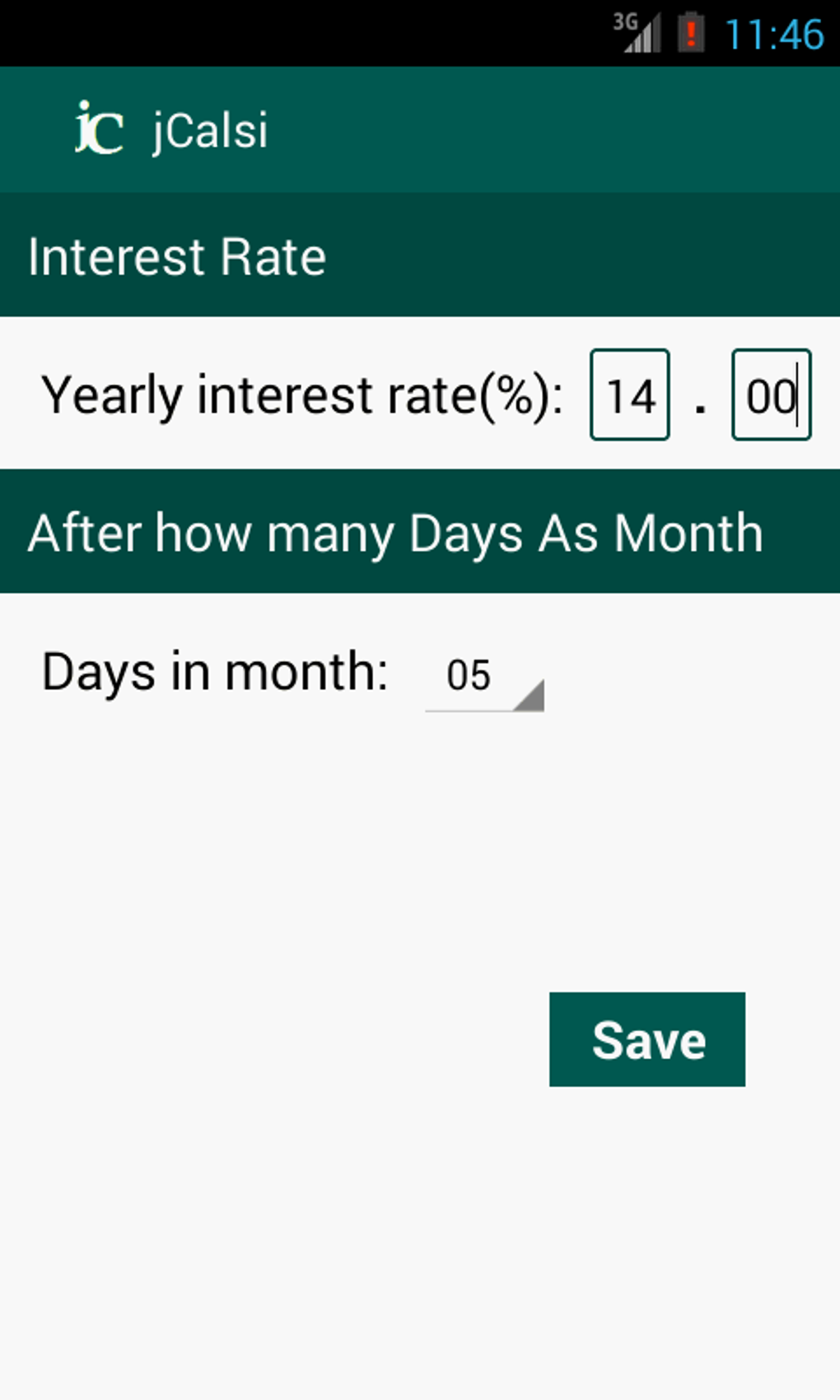Tap the interest rate whole number field

coord(629,395)
